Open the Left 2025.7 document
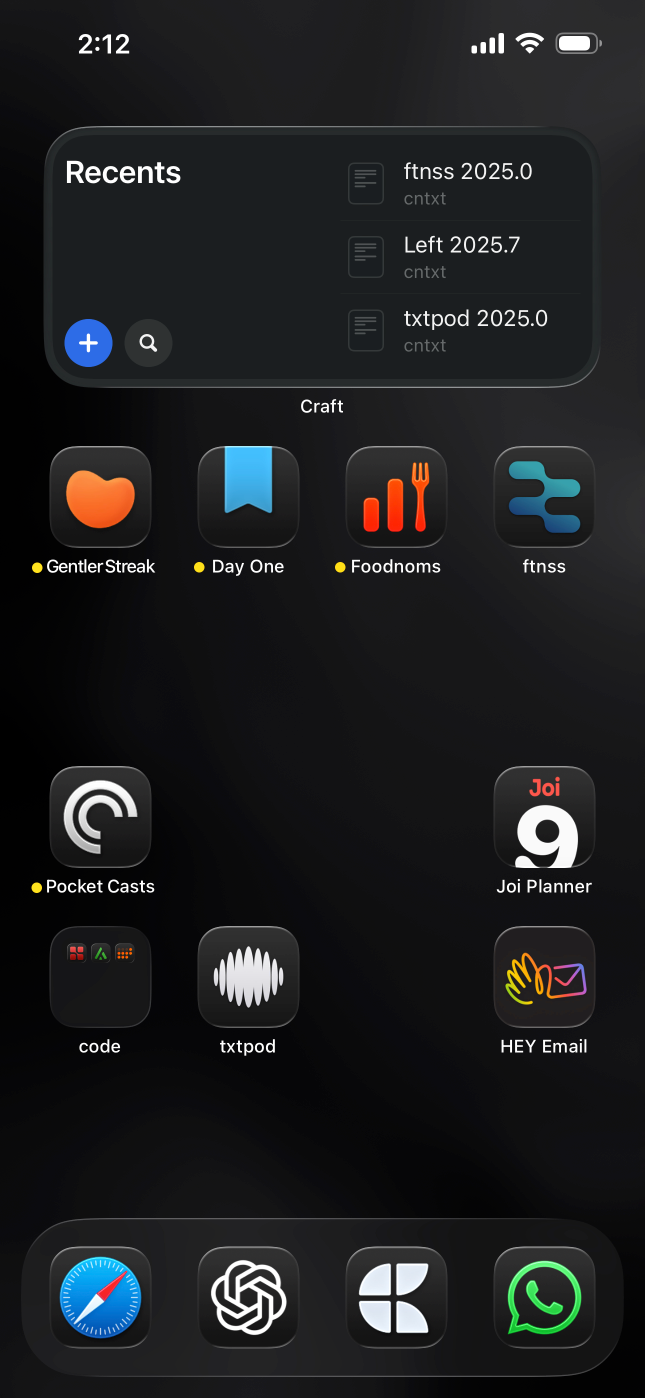The width and height of the screenshot is (645, 1398). [x=461, y=257]
